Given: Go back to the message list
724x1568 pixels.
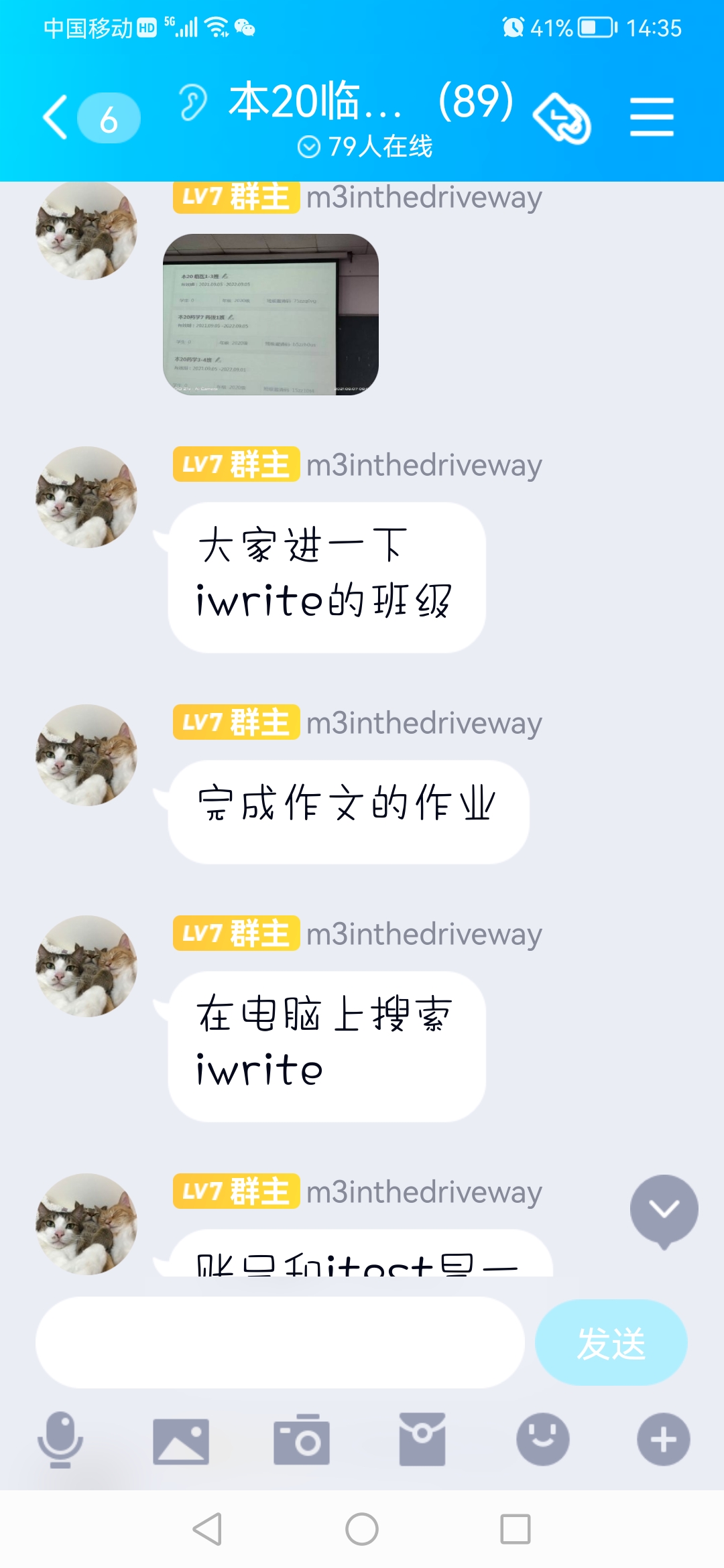Looking at the screenshot, I should [x=57, y=117].
